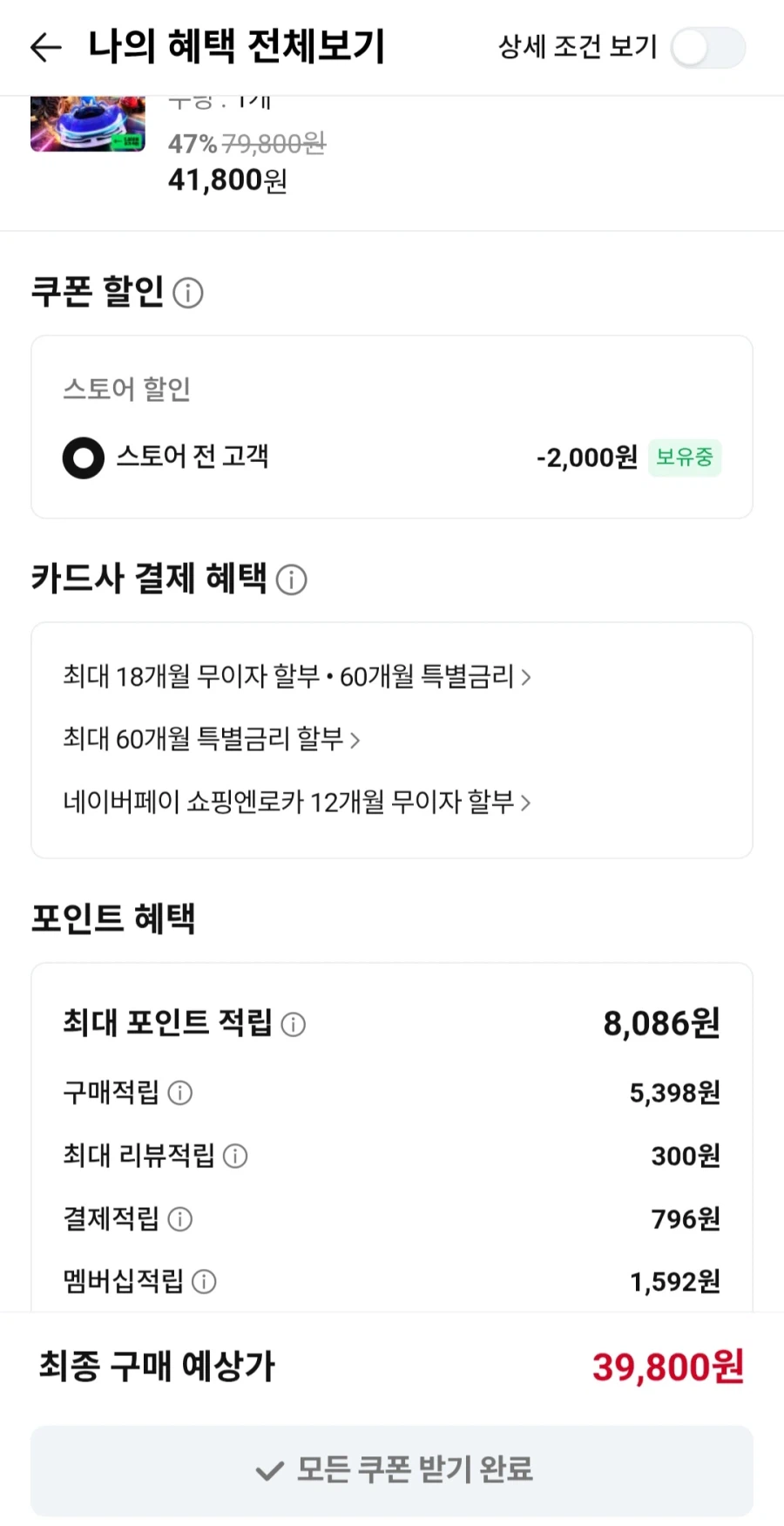Click the green 보유중 badge
This screenshot has height=1526, width=784.
tap(685, 458)
